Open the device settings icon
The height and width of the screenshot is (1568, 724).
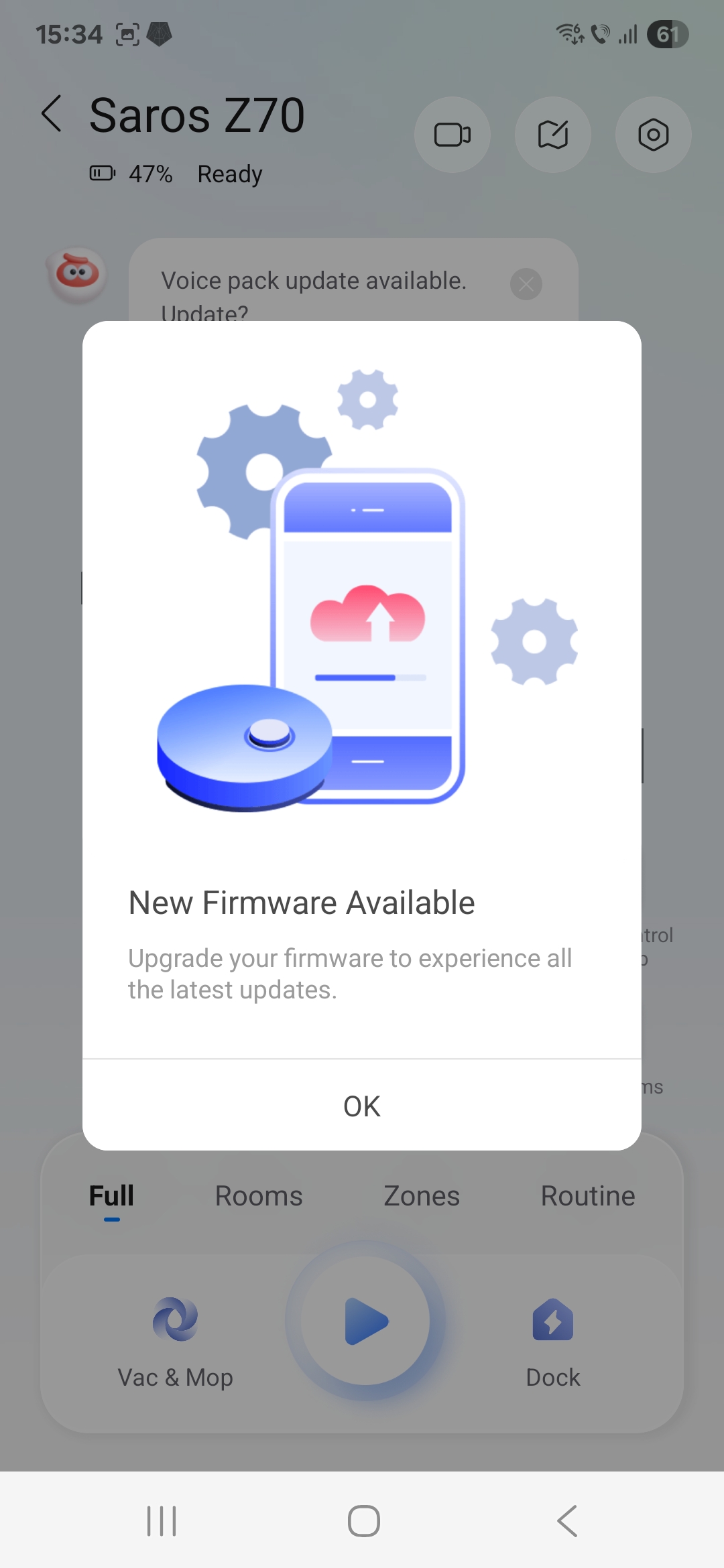(654, 135)
